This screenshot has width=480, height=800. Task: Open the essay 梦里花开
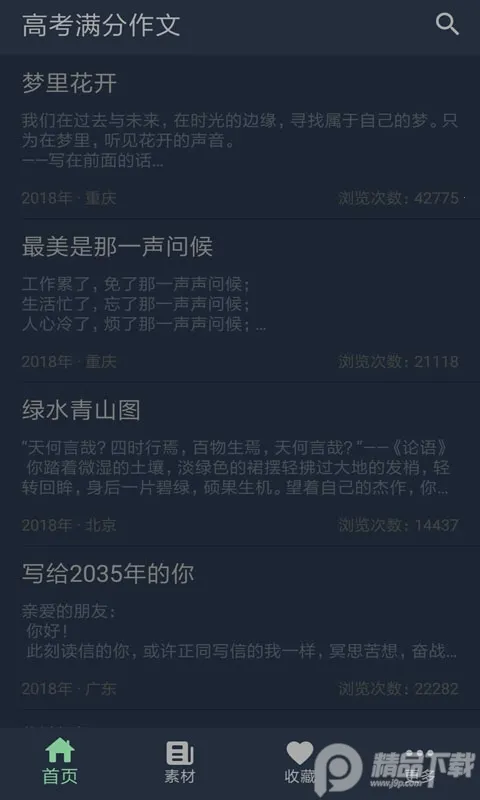[240, 137]
